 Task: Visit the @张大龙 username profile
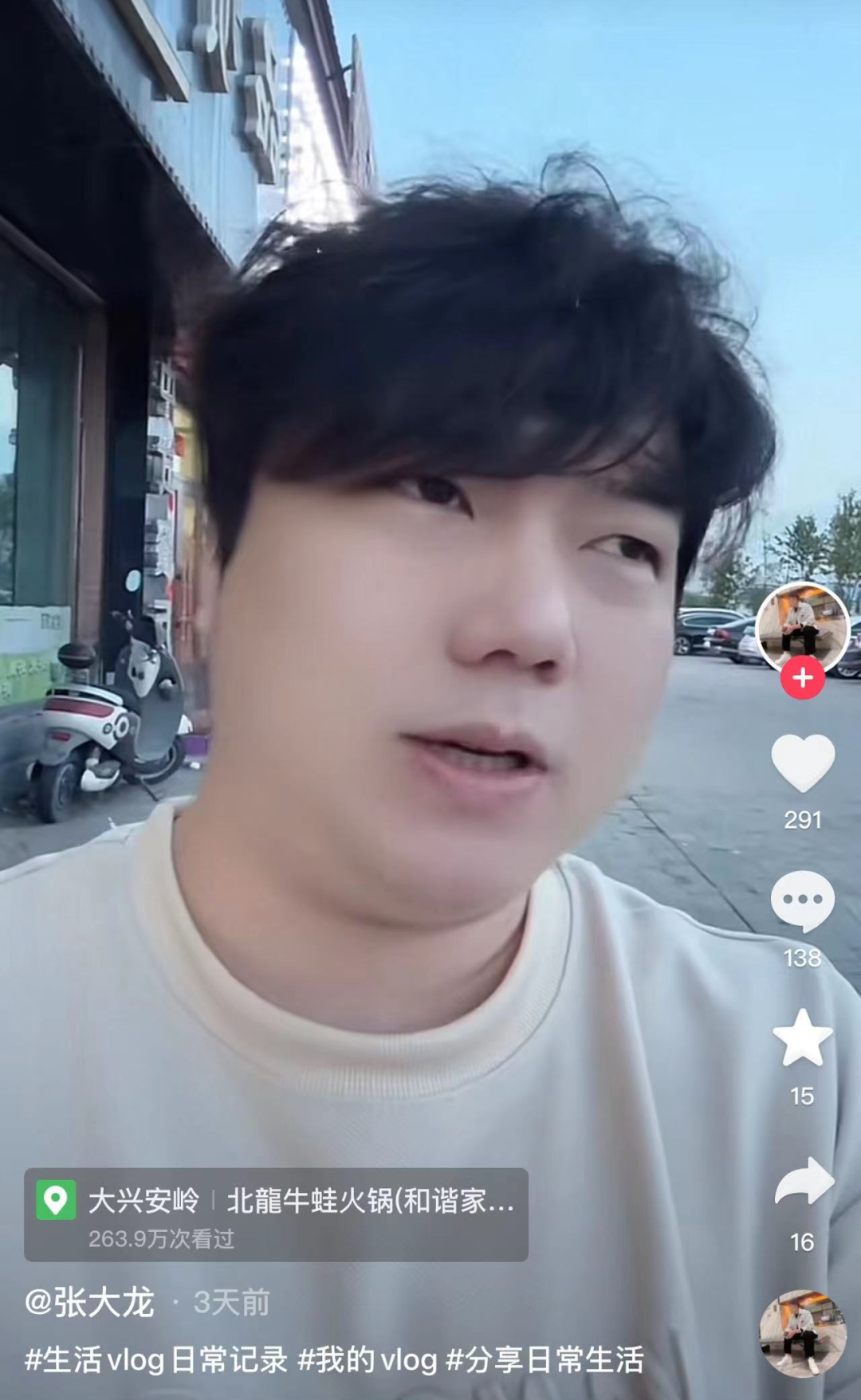[x=89, y=1303]
